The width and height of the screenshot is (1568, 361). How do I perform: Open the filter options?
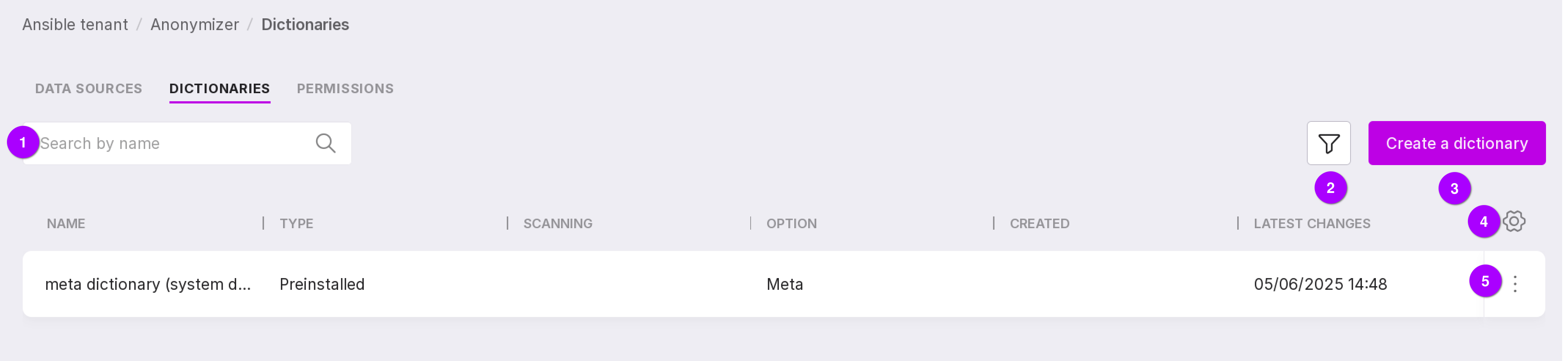[1328, 144]
